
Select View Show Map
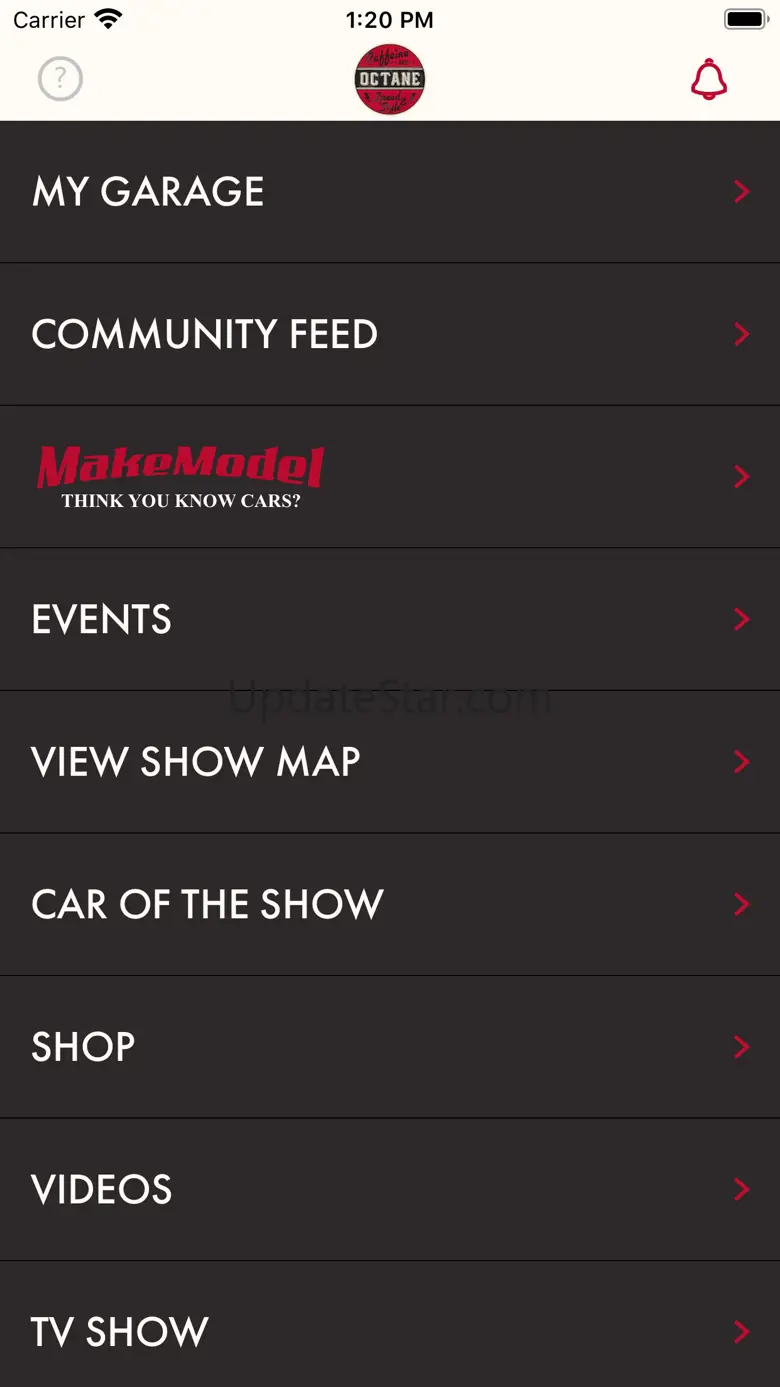389,762
